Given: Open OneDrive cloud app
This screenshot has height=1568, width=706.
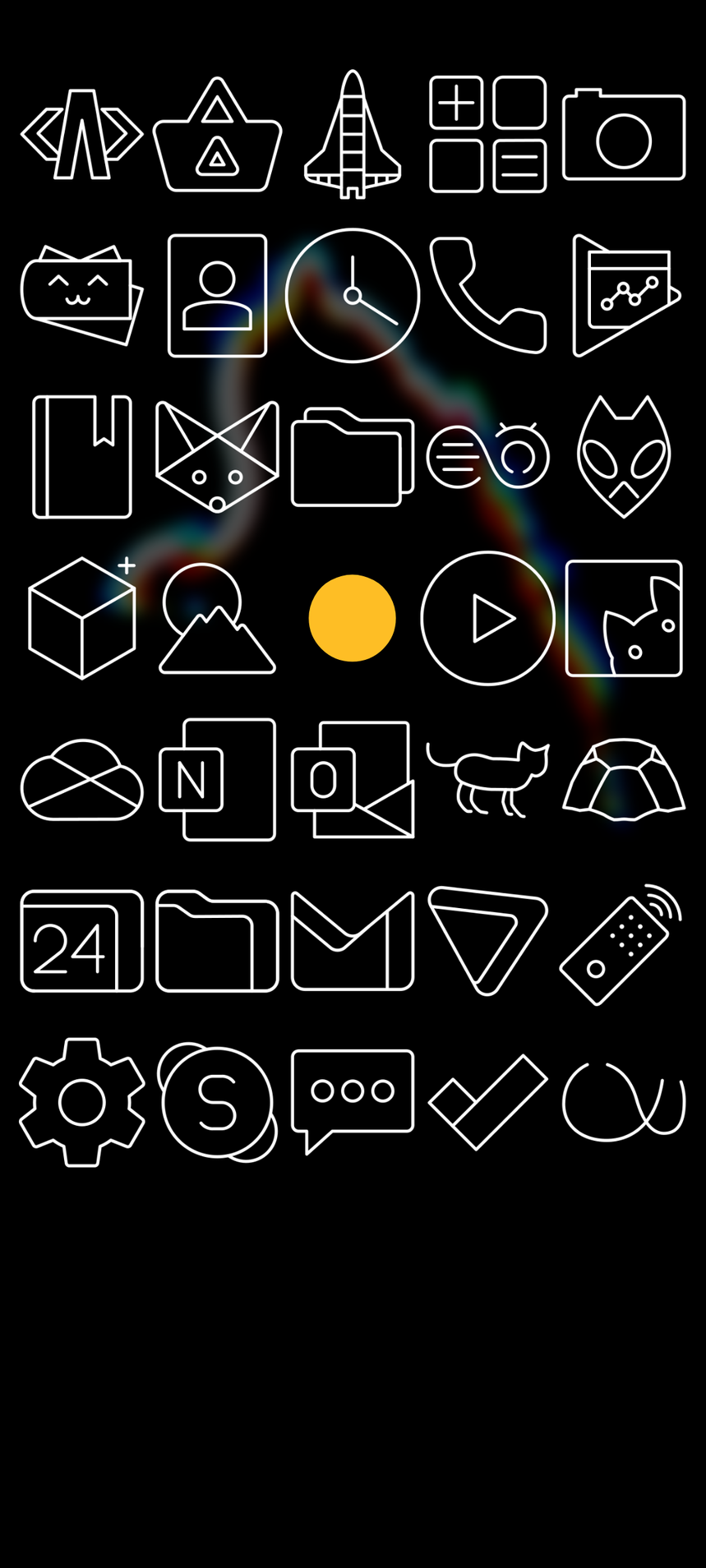Looking at the screenshot, I should [x=81, y=780].
